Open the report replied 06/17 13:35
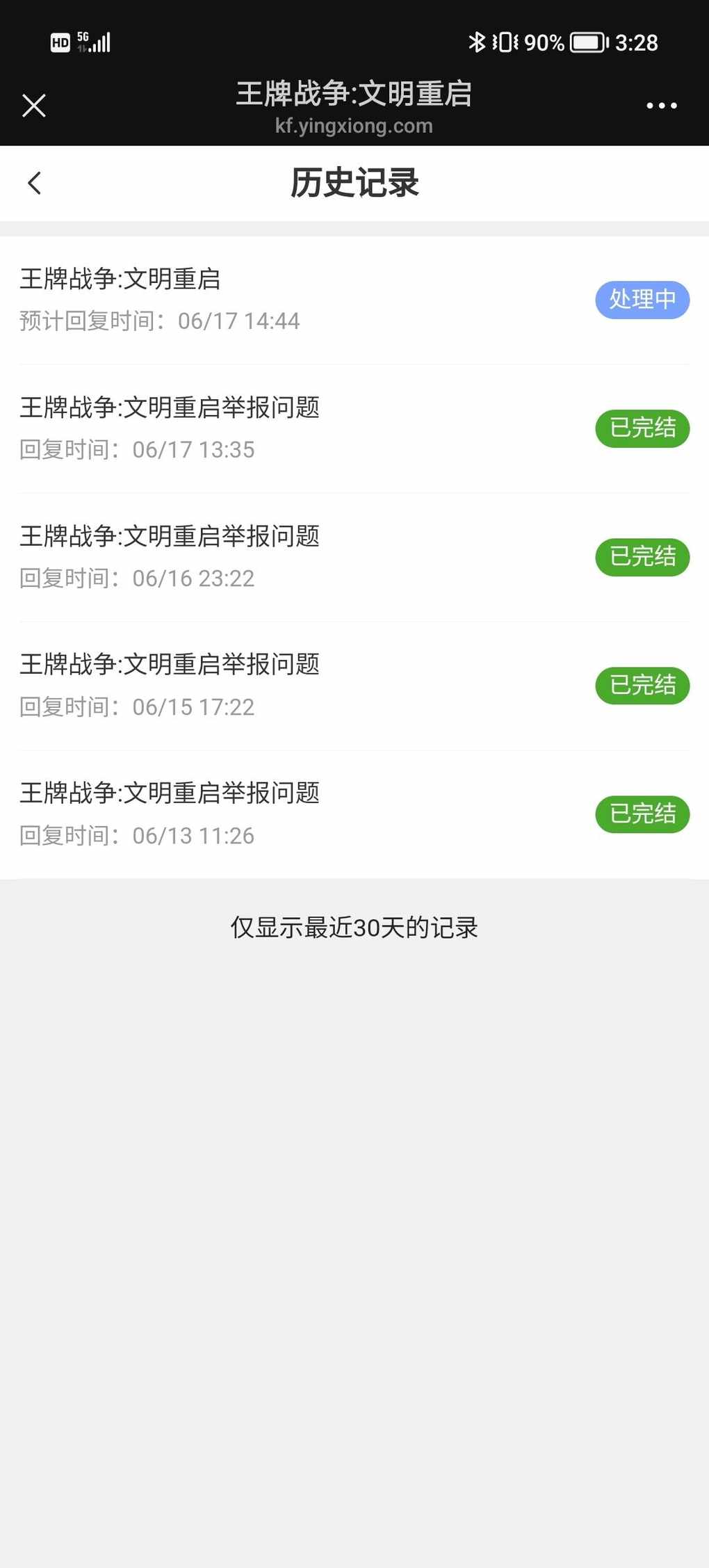Image resolution: width=709 pixels, height=1568 pixels. tap(354, 429)
